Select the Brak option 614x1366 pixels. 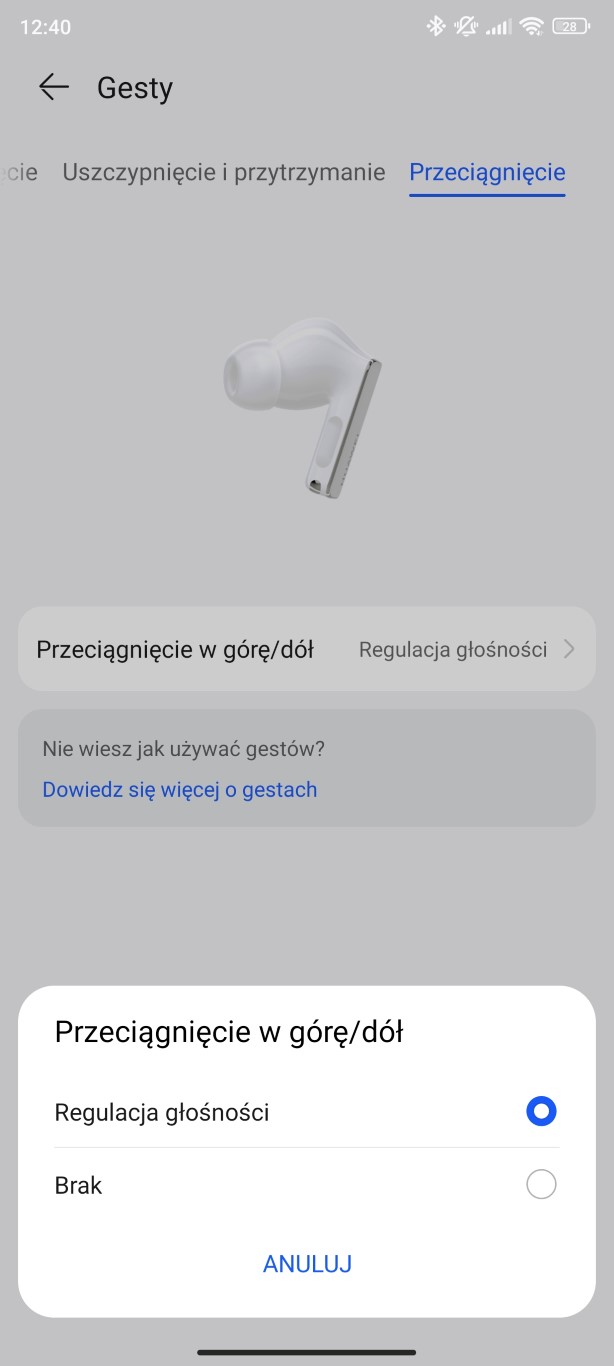click(540, 1185)
